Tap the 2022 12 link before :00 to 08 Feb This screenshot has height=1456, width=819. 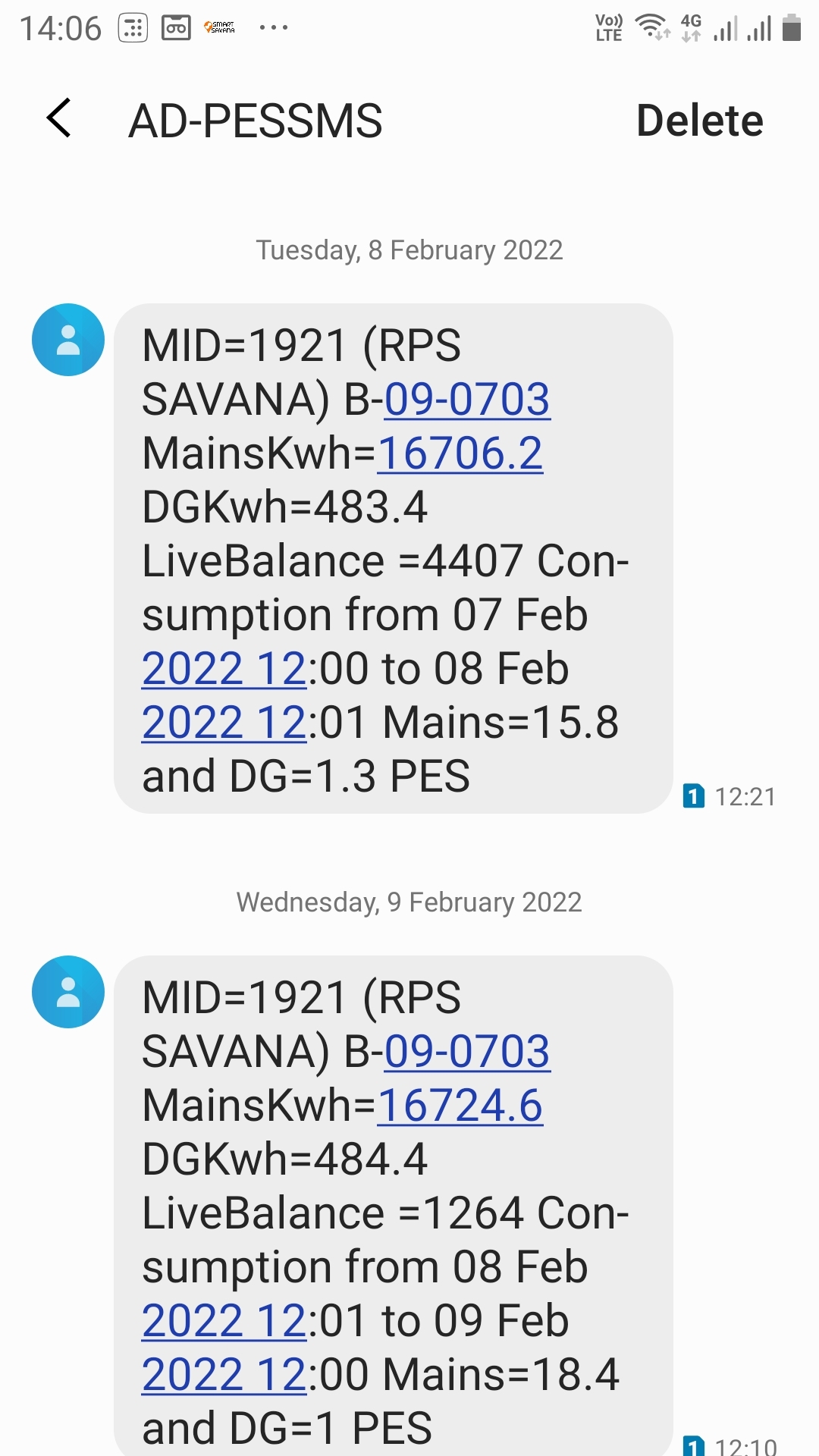point(224,669)
